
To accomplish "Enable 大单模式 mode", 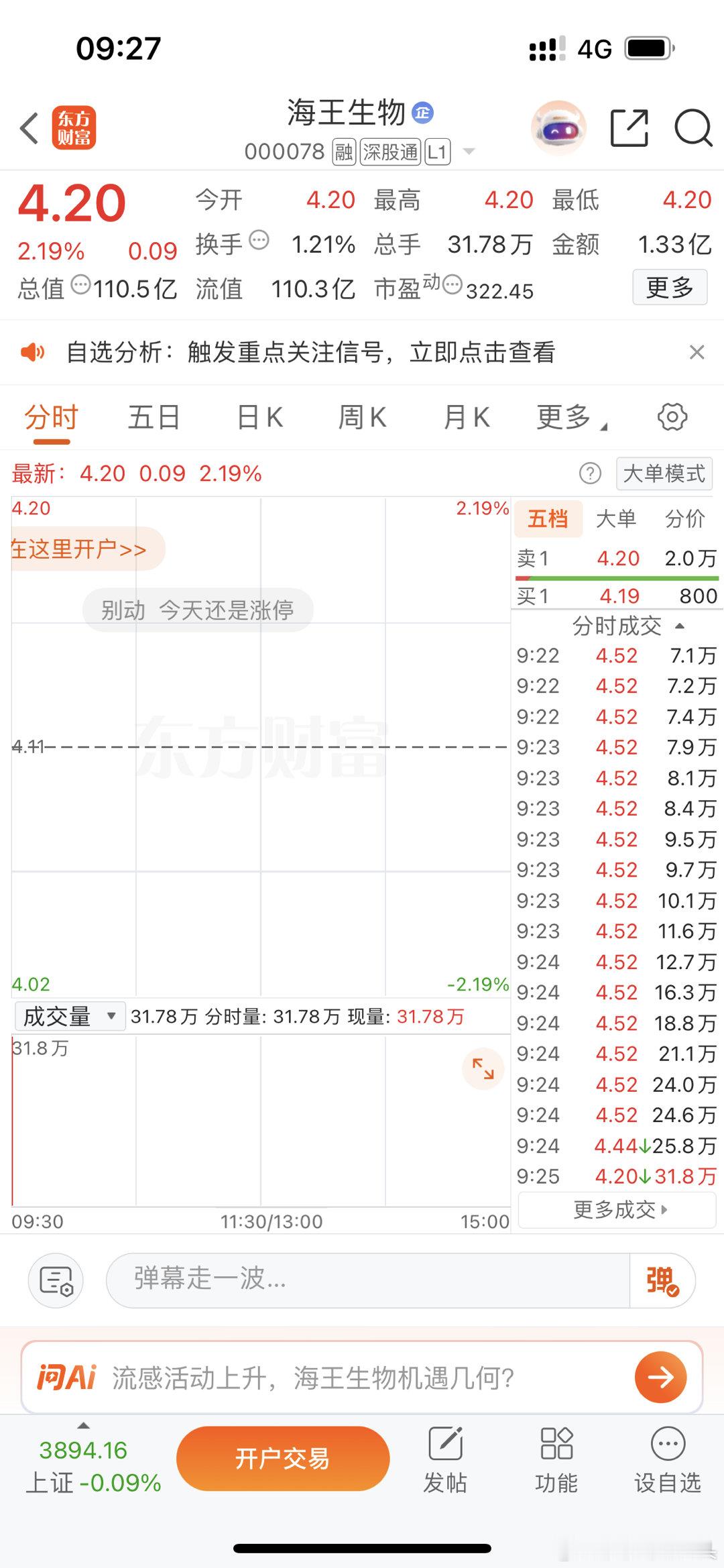I will (x=664, y=473).
